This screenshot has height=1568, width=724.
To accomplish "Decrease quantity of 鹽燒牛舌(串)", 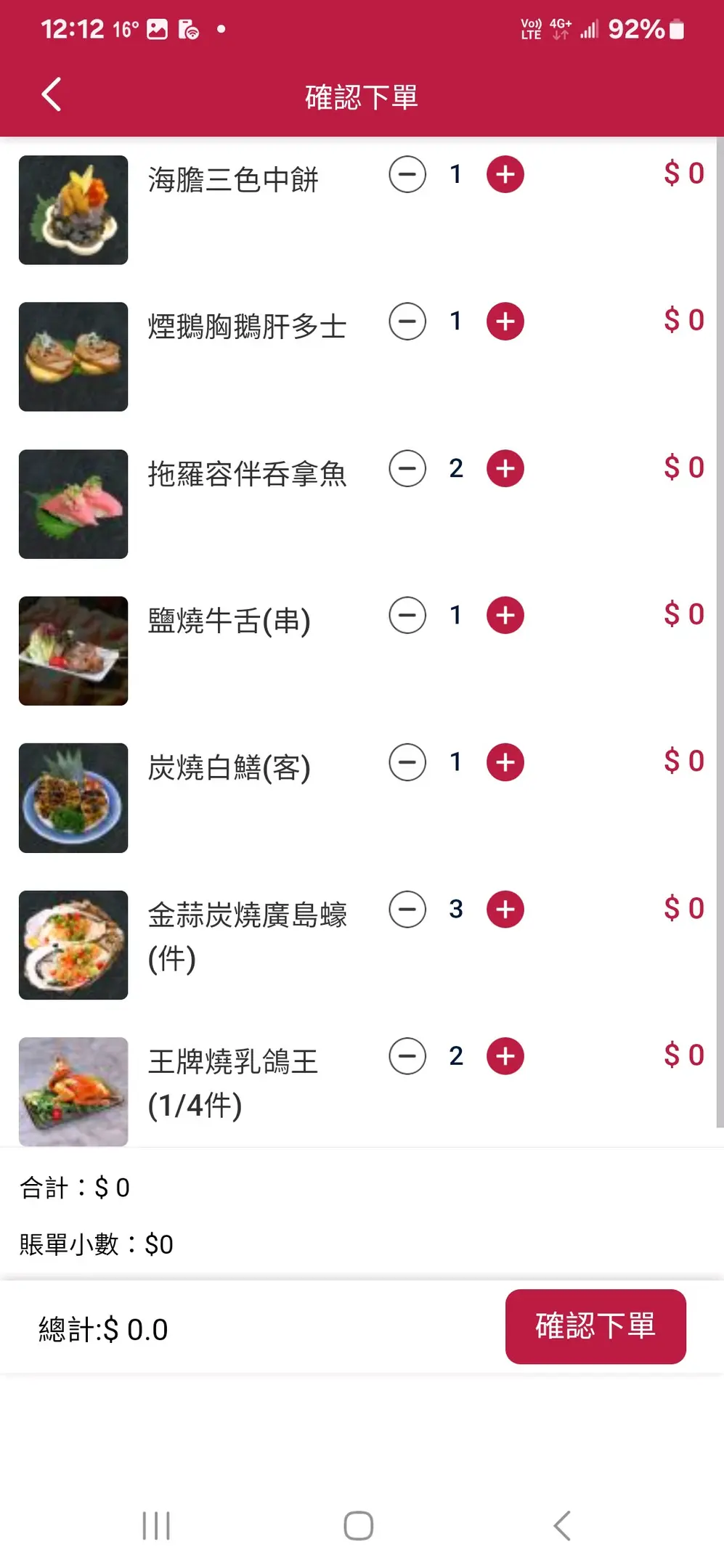I will click(x=407, y=616).
